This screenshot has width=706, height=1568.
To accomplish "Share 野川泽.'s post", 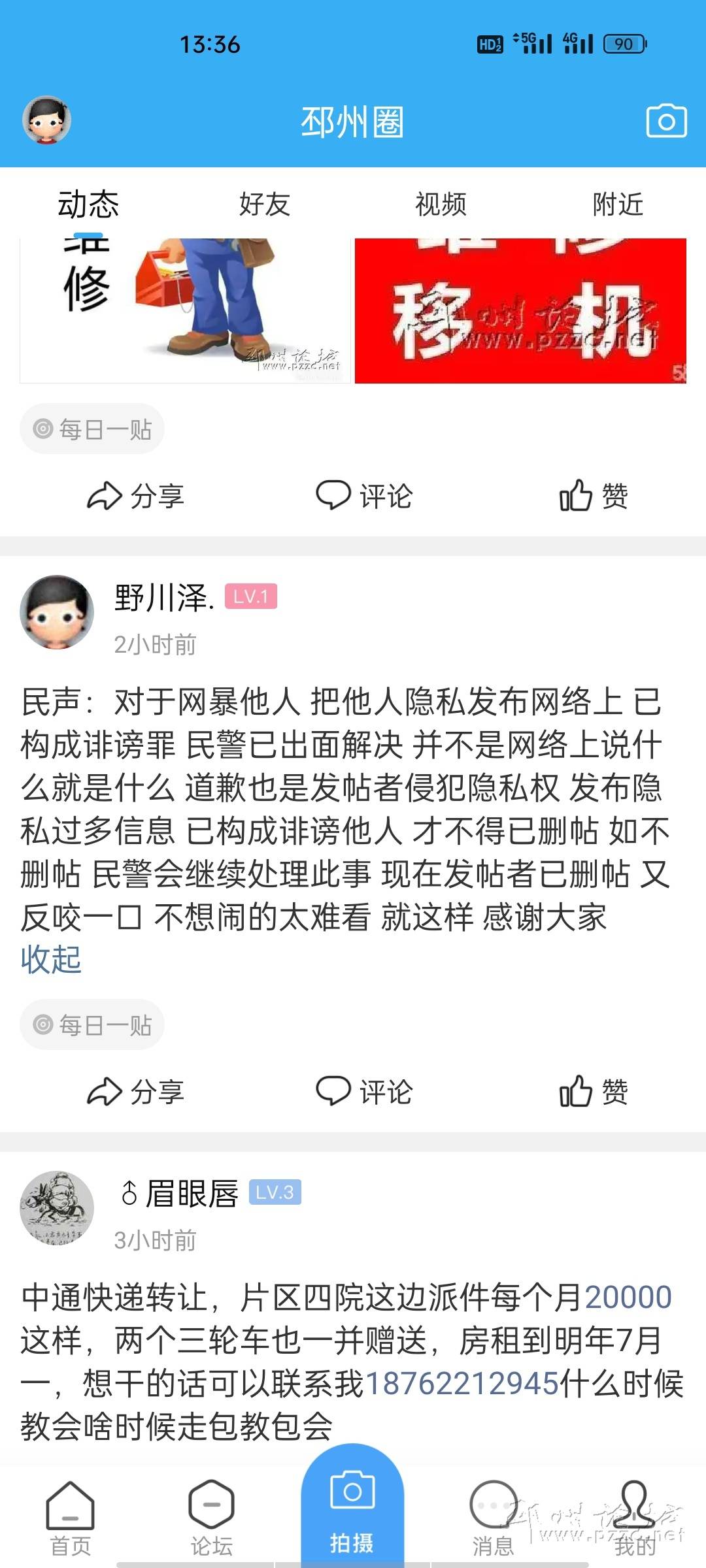I will point(136,1092).
